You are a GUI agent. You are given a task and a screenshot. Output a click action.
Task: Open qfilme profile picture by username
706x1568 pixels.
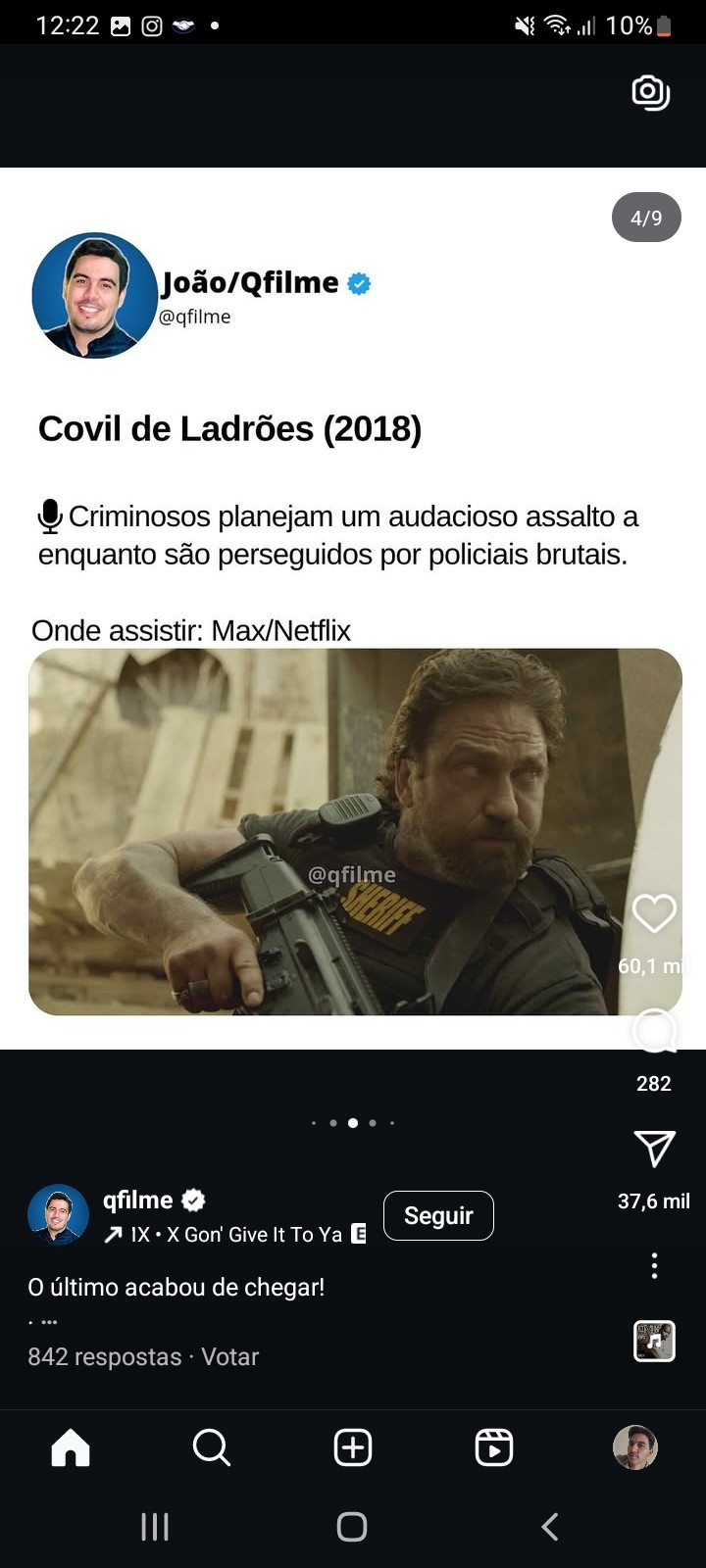point(58,1214)
